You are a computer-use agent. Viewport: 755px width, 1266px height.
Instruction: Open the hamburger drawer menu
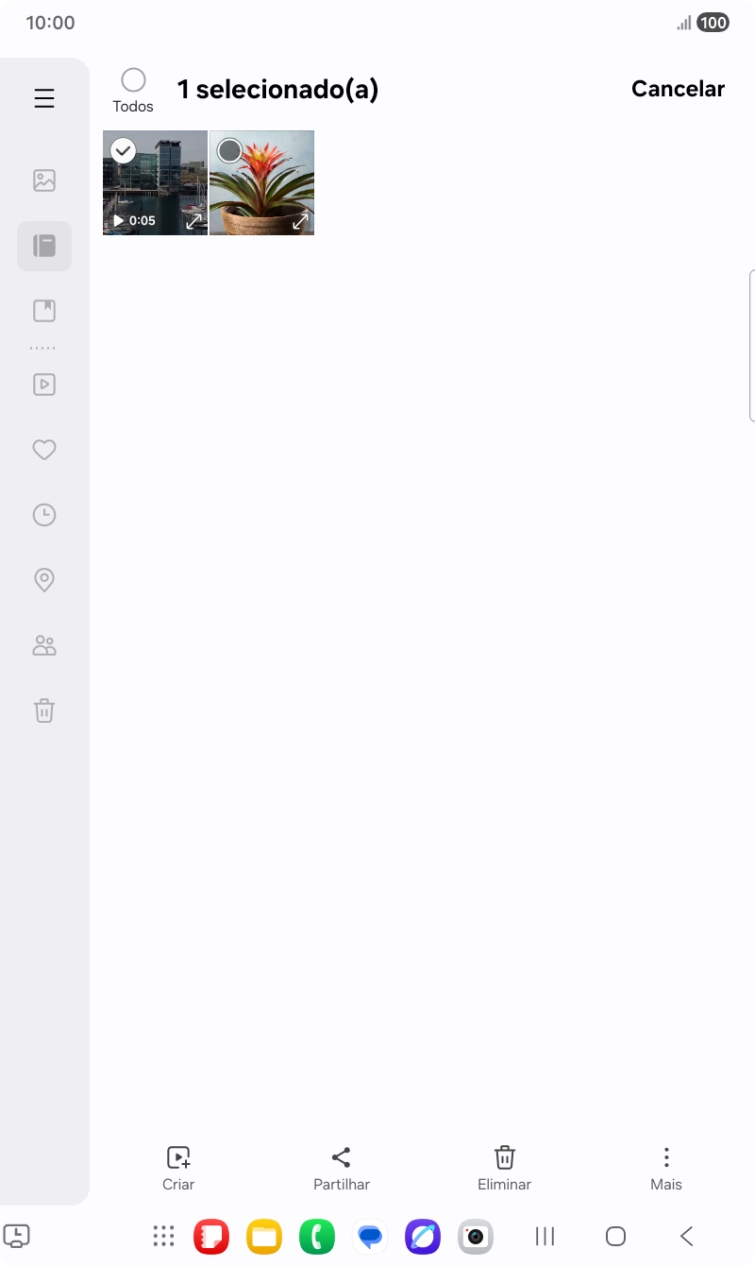(44, 98)
